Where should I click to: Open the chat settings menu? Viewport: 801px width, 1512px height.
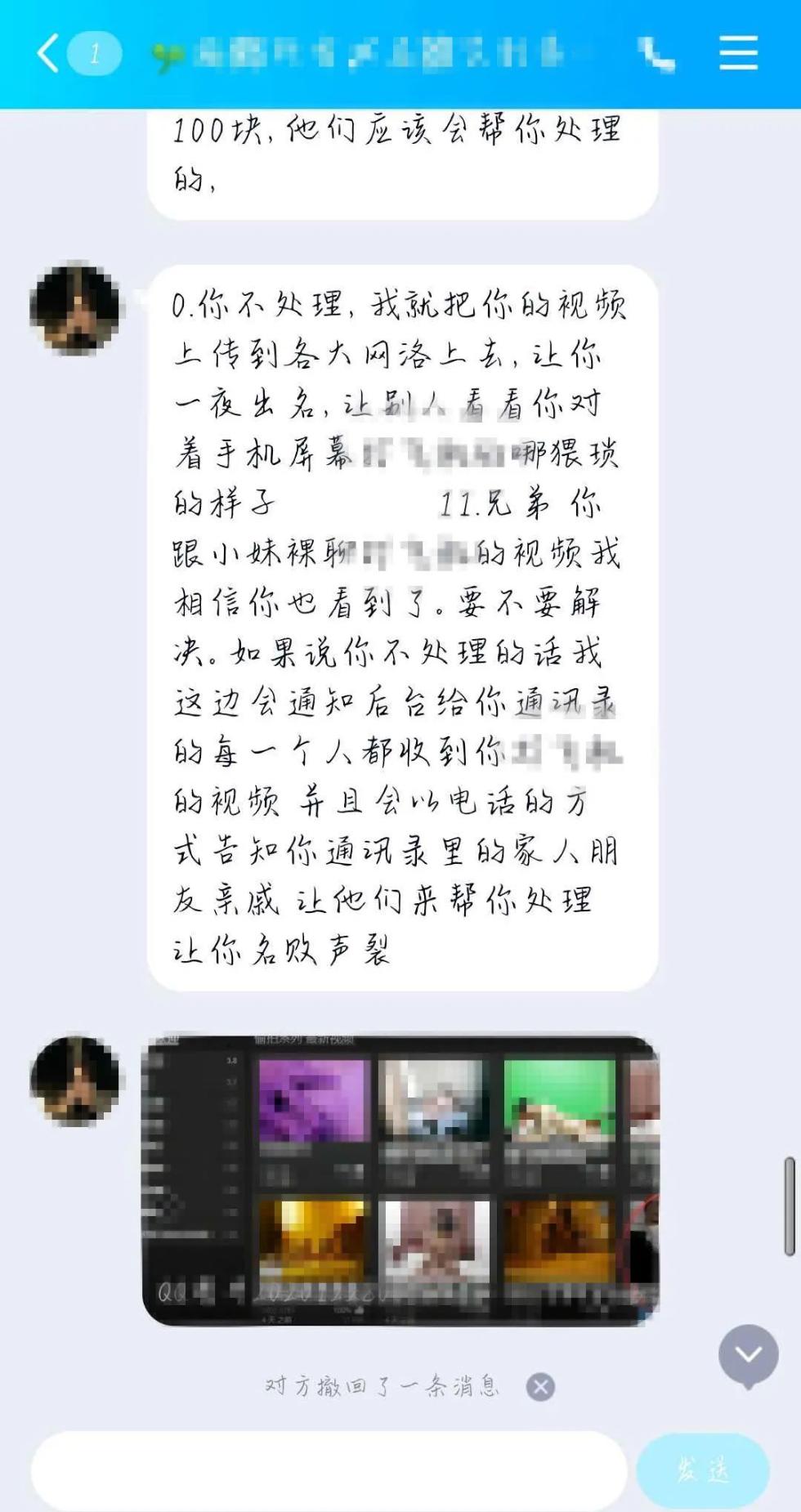(x=738, y=54)
